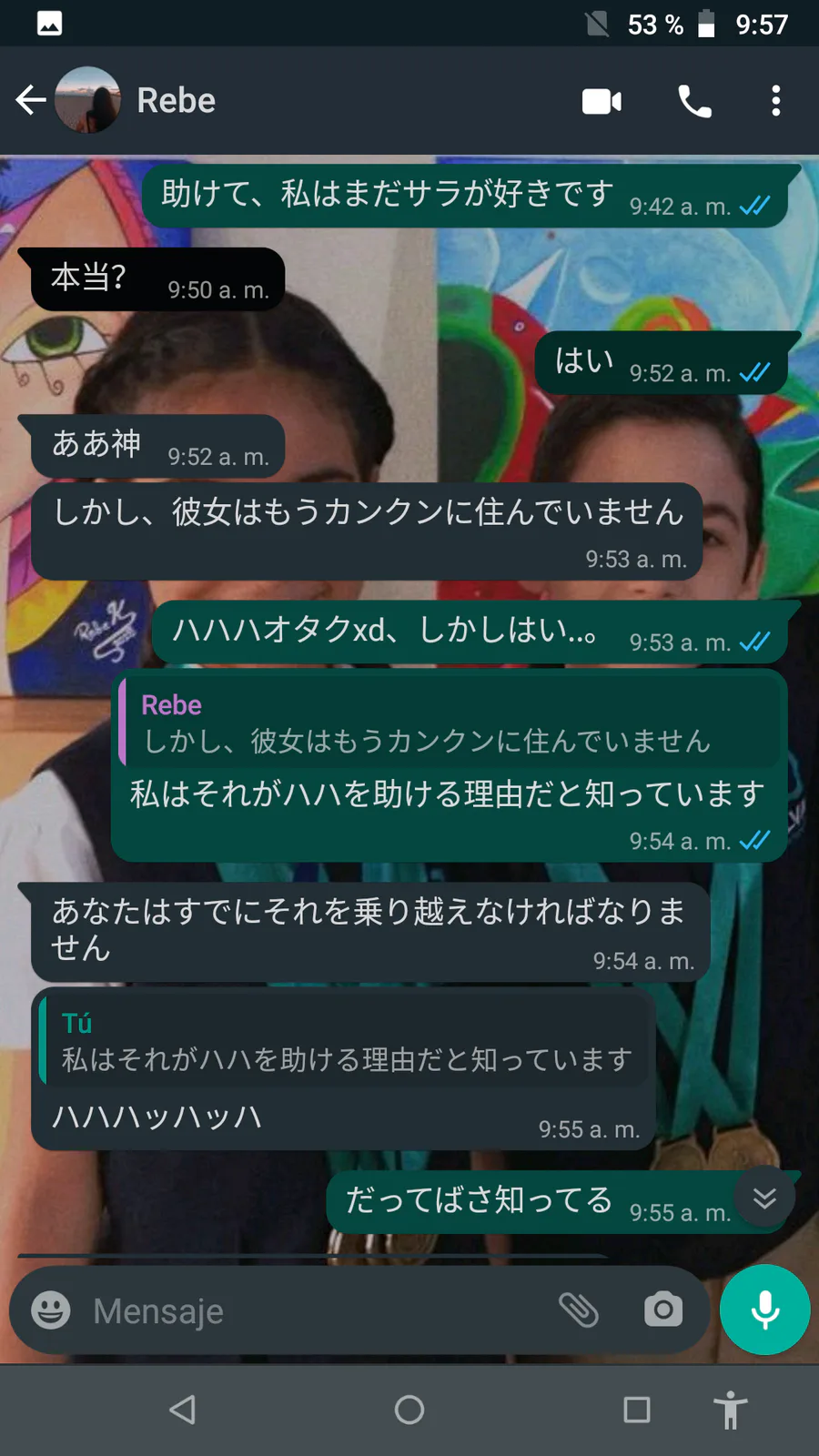Tap the accessibility shortcut icon

click(x=730, y=1410)
